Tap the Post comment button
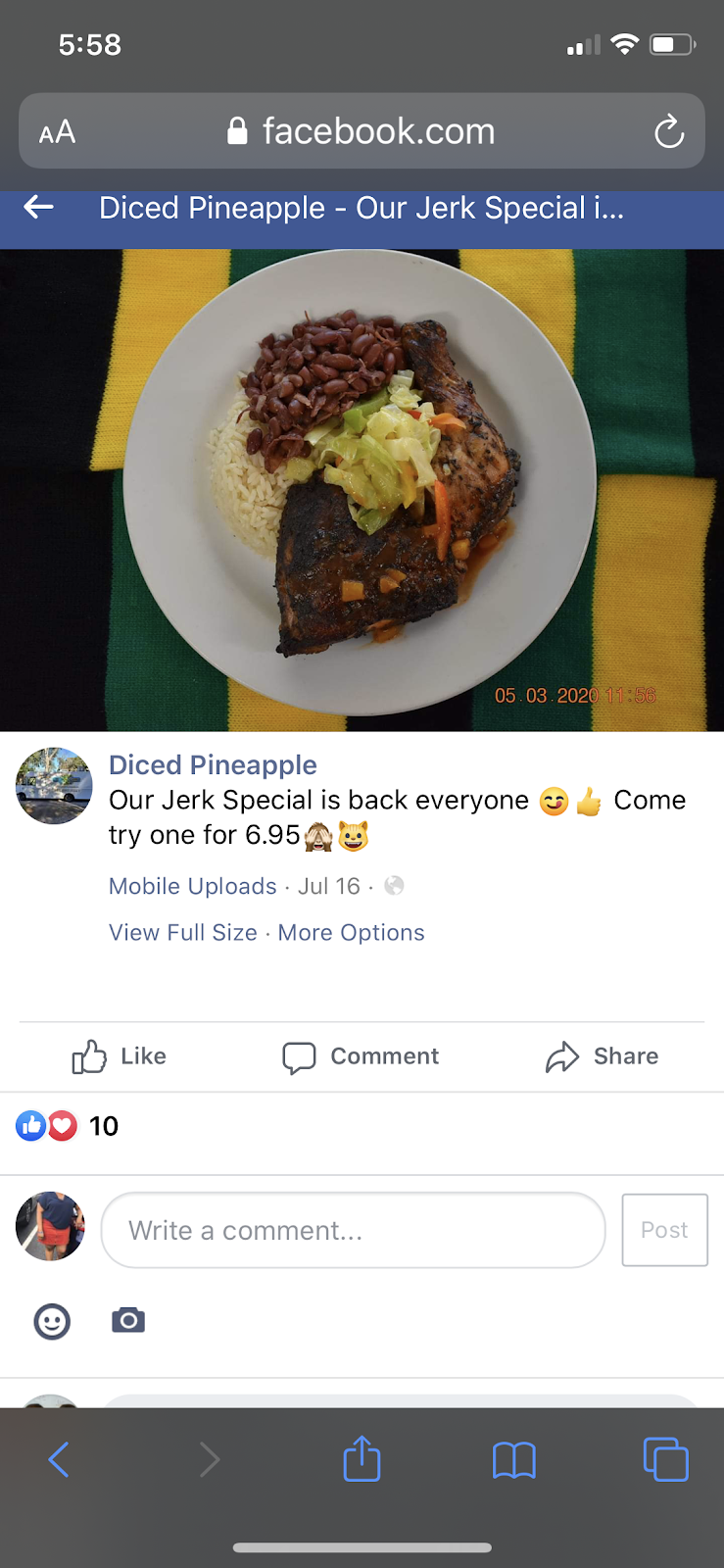Screen dimensions: 724x1568 [664, 1230]
